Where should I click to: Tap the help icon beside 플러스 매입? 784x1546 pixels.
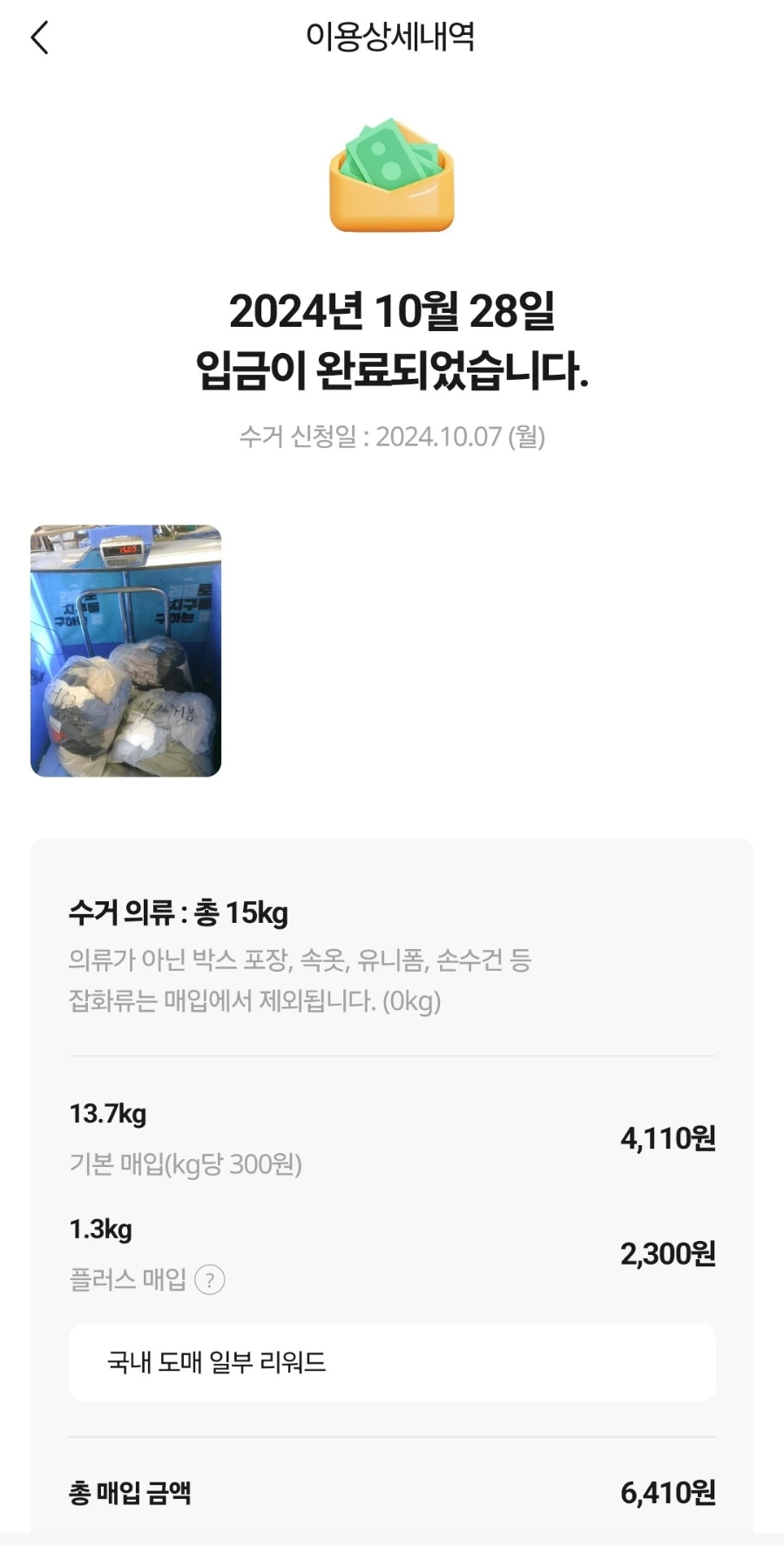click(210, 1279)
